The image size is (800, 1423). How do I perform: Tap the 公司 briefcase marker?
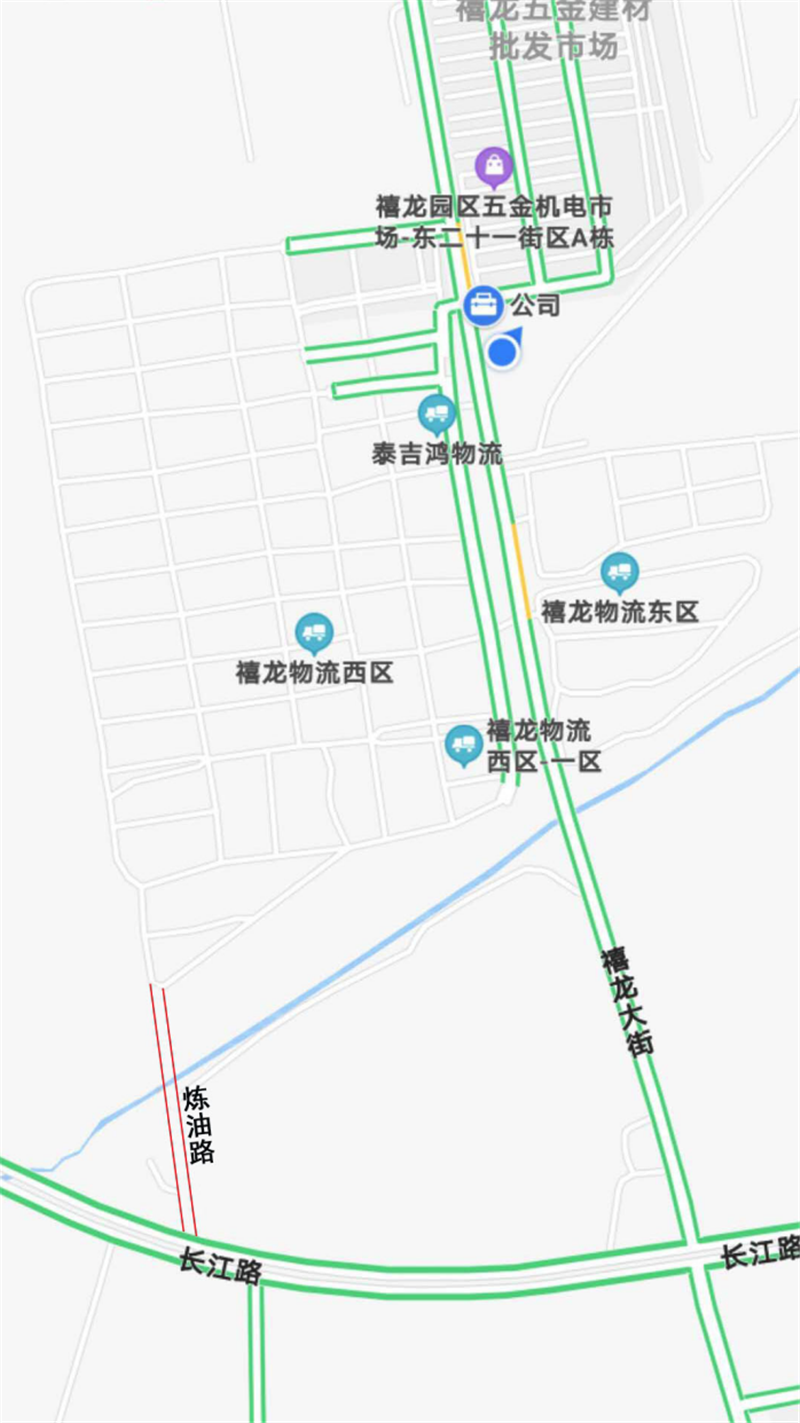[484, 305]
